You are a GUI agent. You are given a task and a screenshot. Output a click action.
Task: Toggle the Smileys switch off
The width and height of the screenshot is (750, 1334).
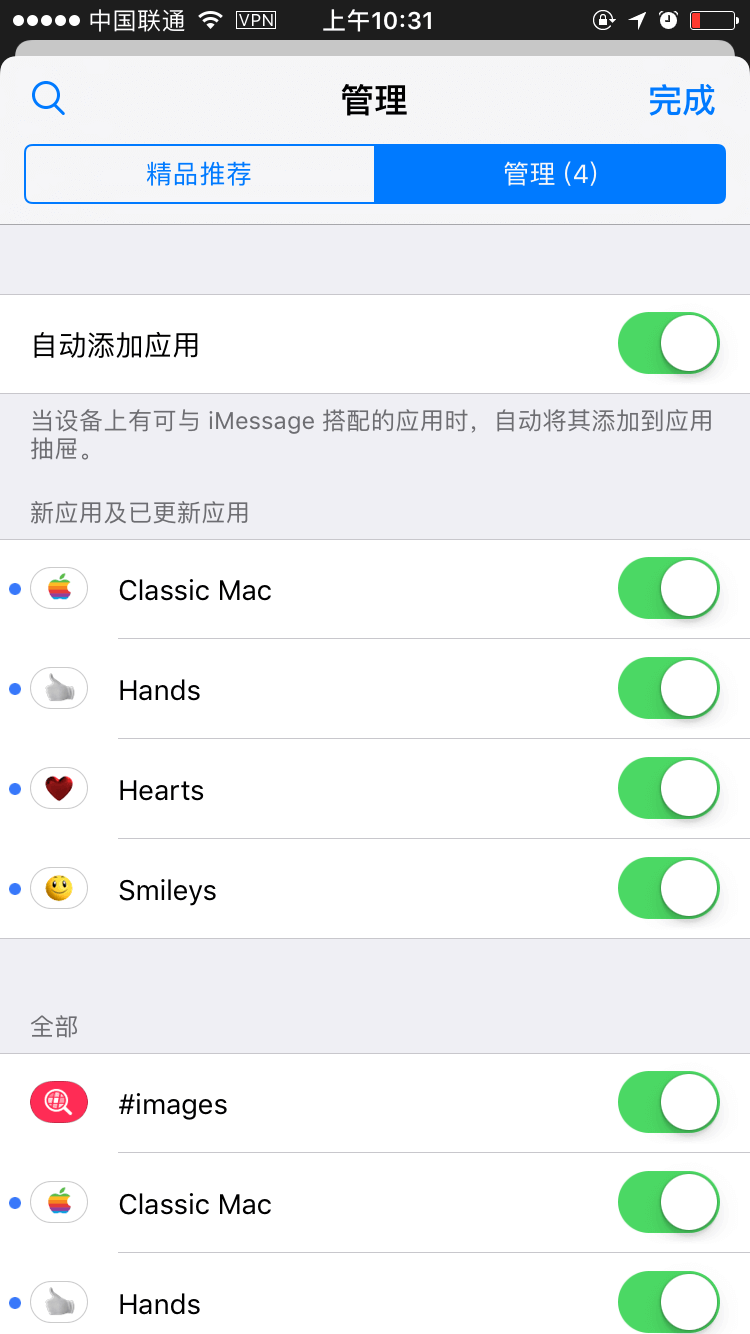[668, 889]
